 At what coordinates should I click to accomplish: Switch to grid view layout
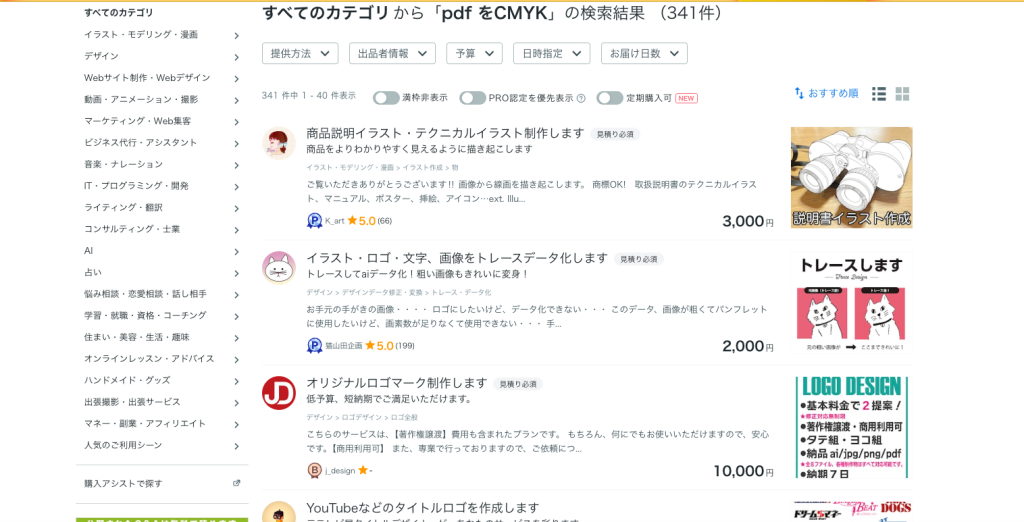[x=902, y=94]
